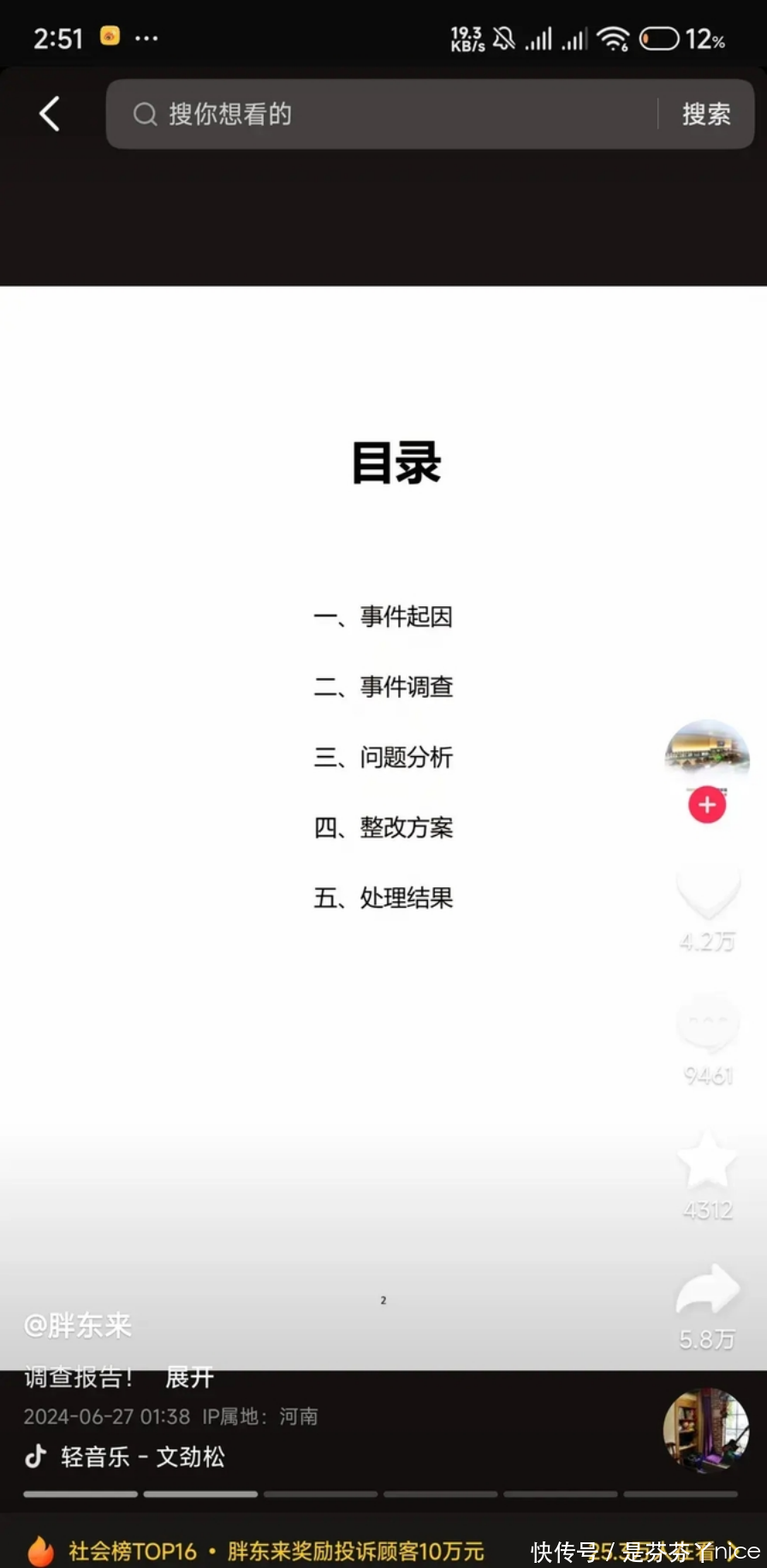Like this post with the heart icon
This screenshot has height=1568, width=767.
pos(707,893)
